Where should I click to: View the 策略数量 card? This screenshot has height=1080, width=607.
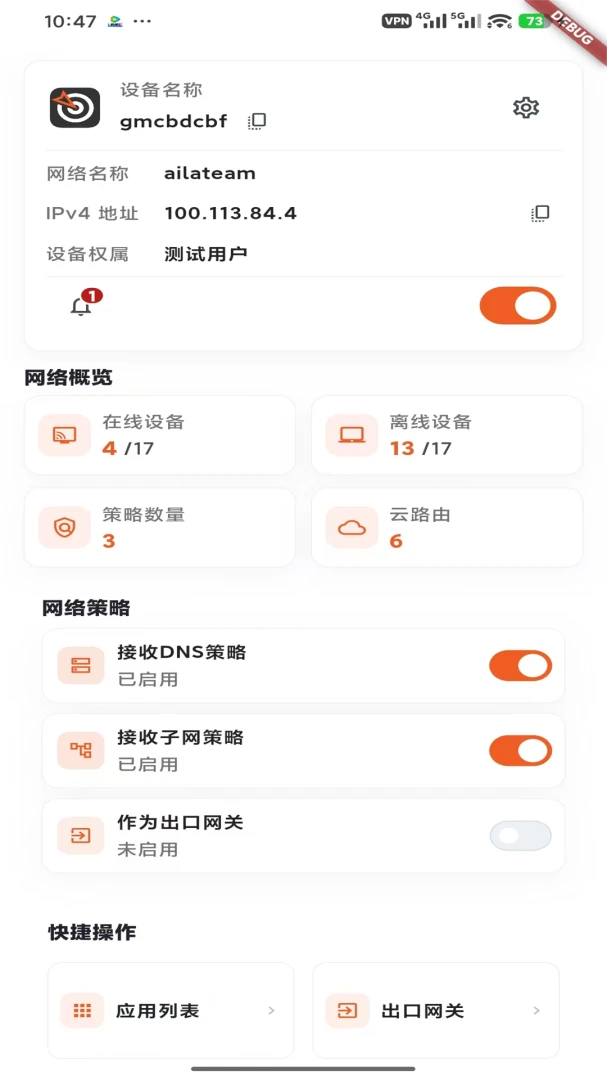tap(160, 528)
